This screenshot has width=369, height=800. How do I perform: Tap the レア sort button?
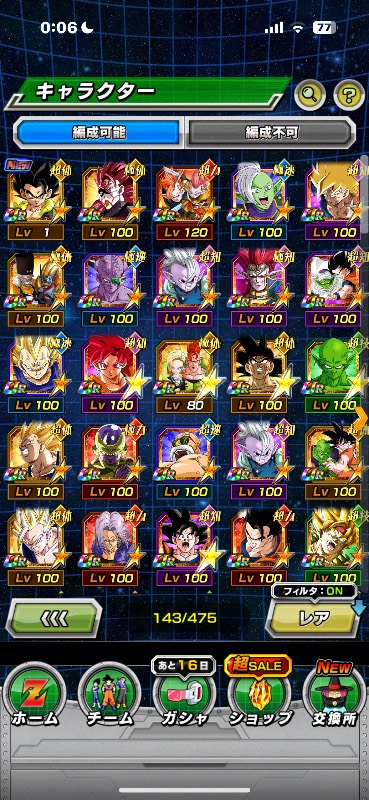(313, 618)
